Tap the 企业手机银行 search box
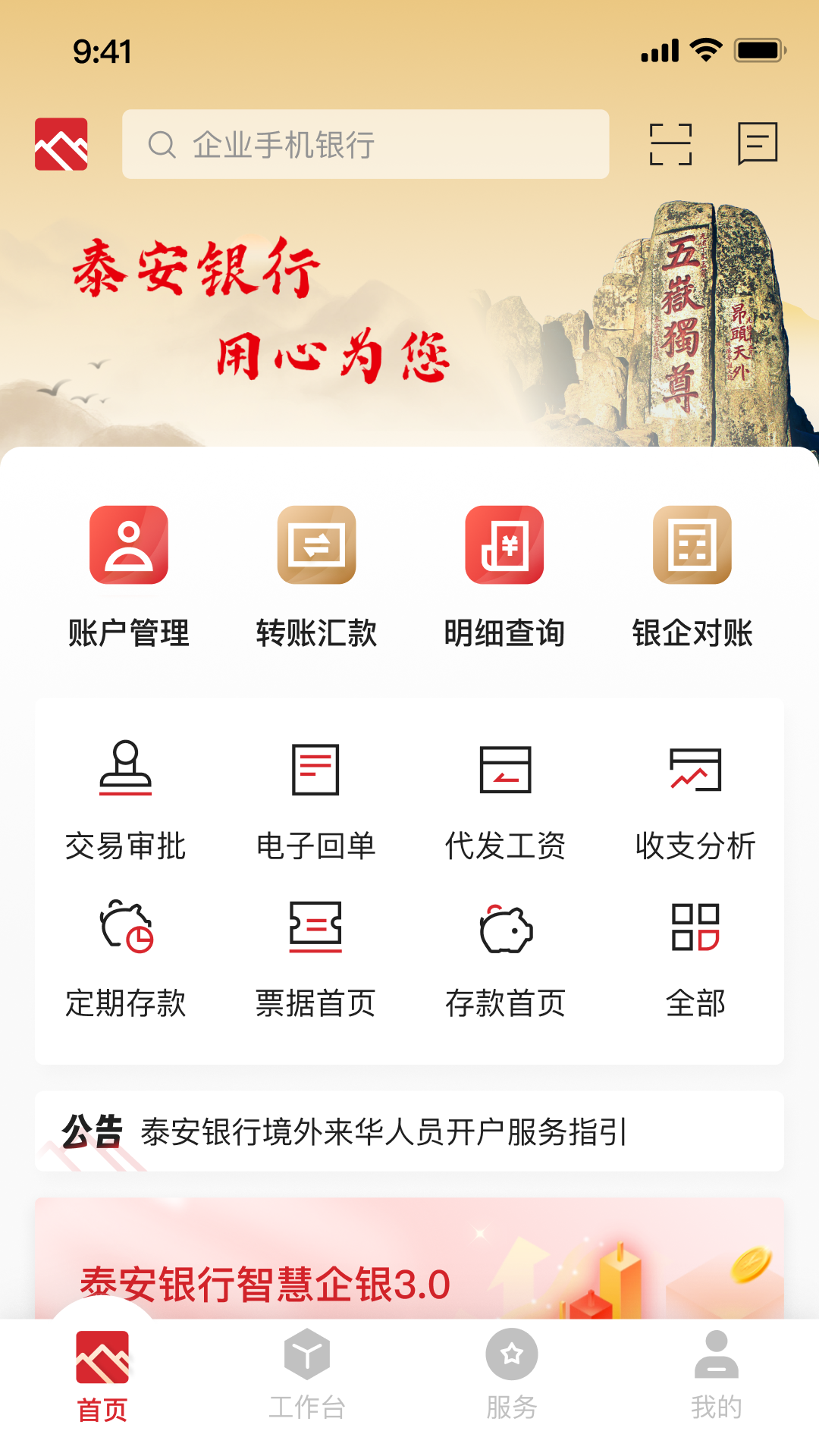 pyautogui.click(x=366, y=144)
